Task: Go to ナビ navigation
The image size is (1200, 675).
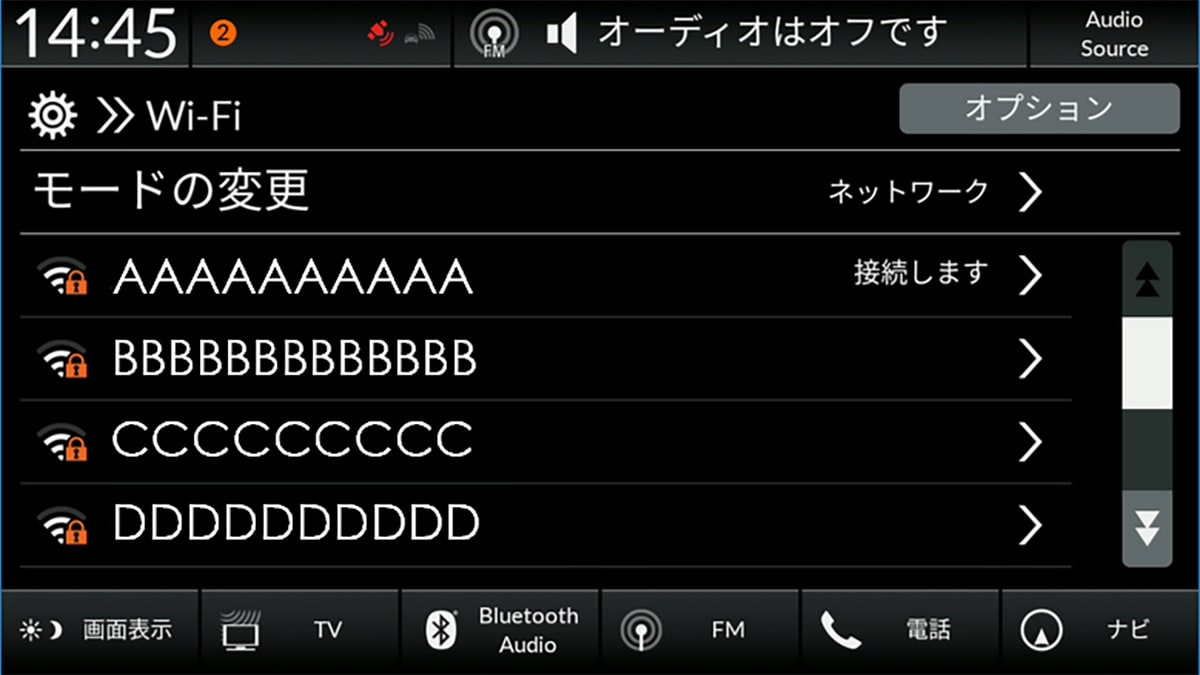Action: (1099, 630)
